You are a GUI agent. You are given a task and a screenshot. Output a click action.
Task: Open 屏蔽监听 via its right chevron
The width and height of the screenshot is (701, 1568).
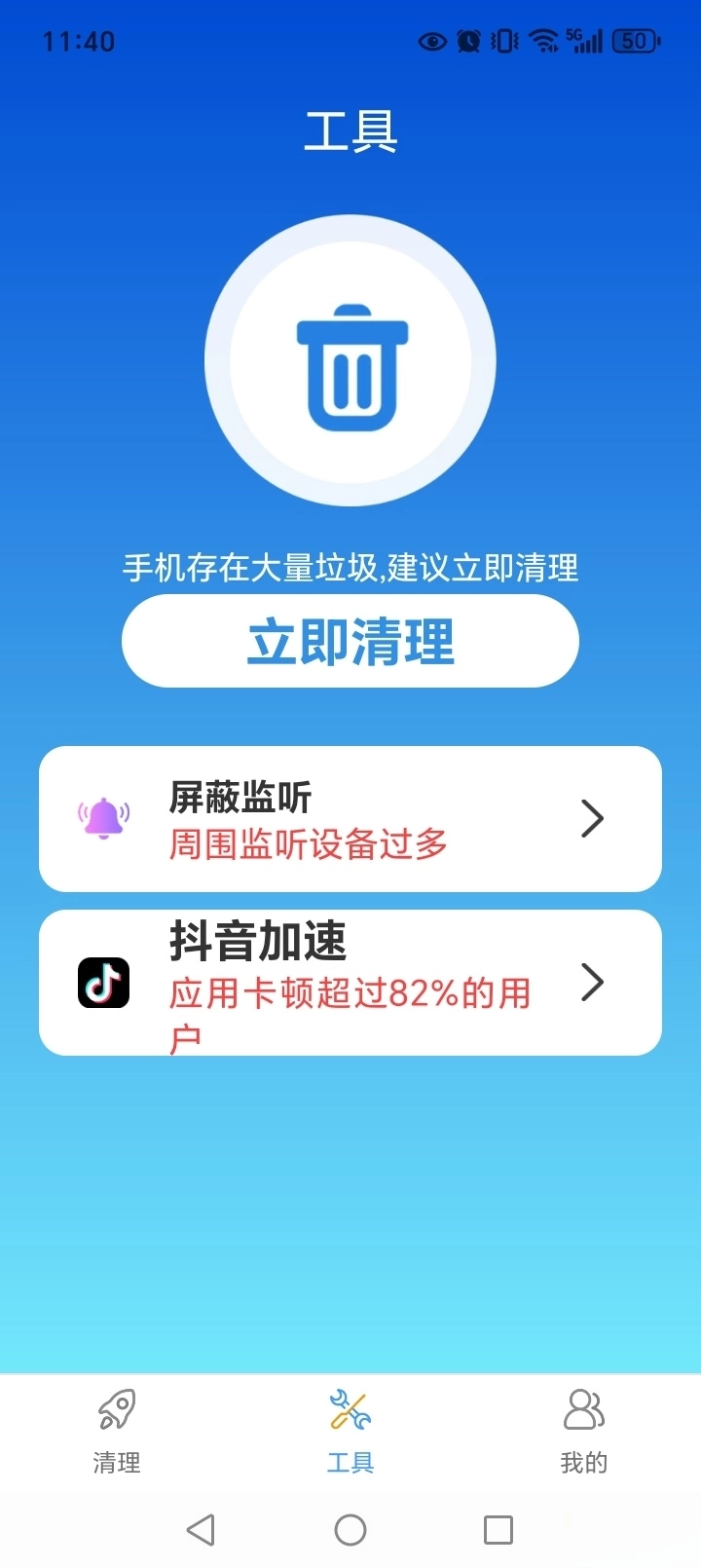point(592,819)
